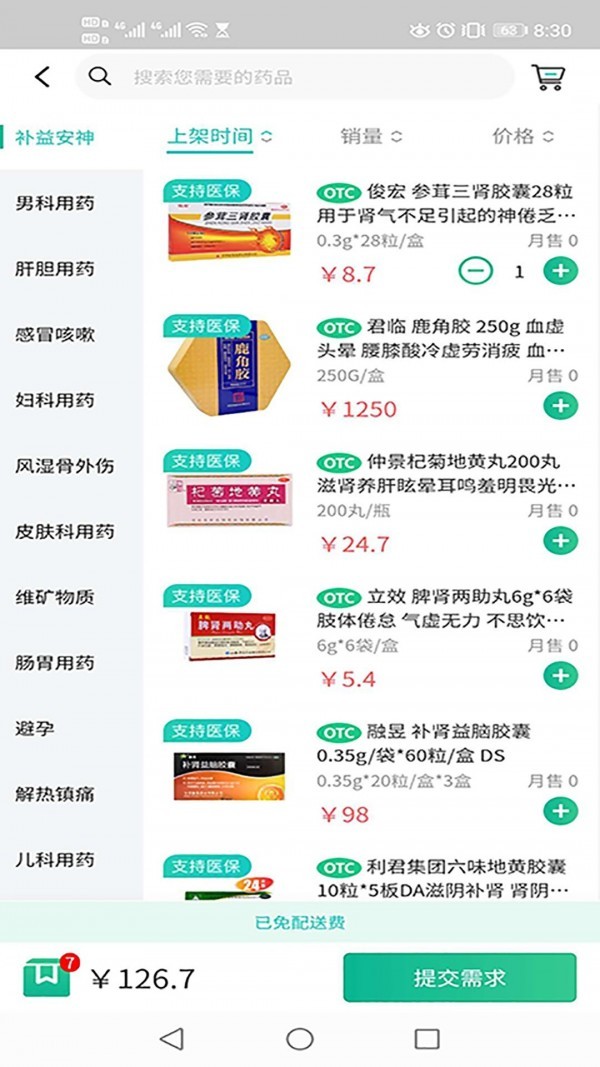The image size is (600, 1067).
Task: Sort products by 价格
Action: (x=522, y=136)
